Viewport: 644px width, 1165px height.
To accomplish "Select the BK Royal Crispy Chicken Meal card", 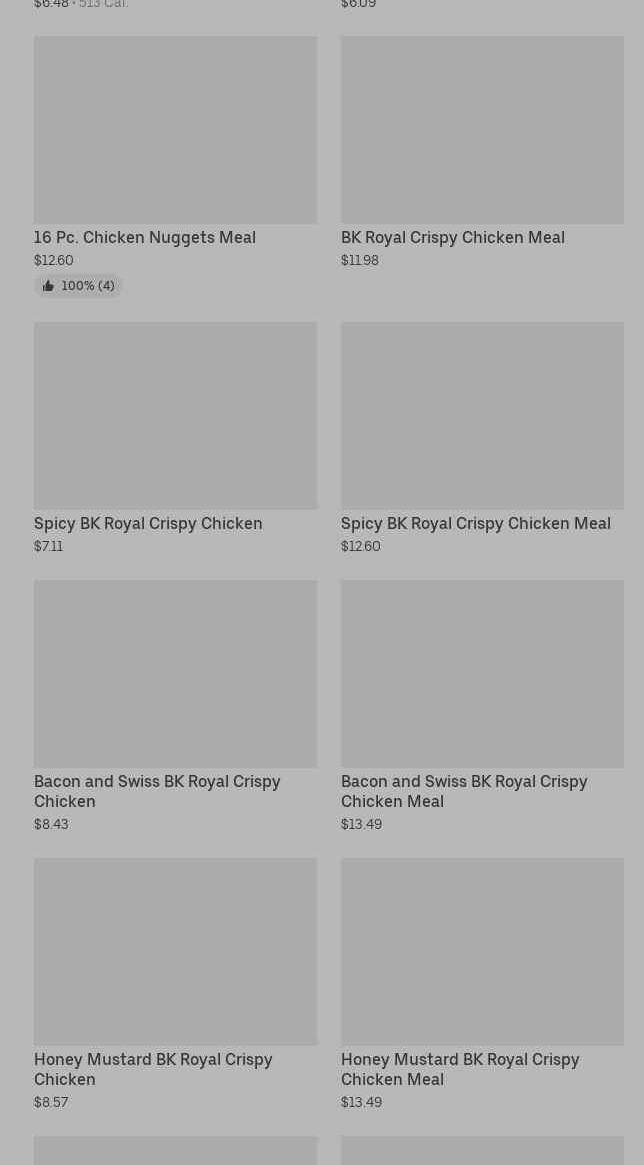I will click(x=482, y=152).
